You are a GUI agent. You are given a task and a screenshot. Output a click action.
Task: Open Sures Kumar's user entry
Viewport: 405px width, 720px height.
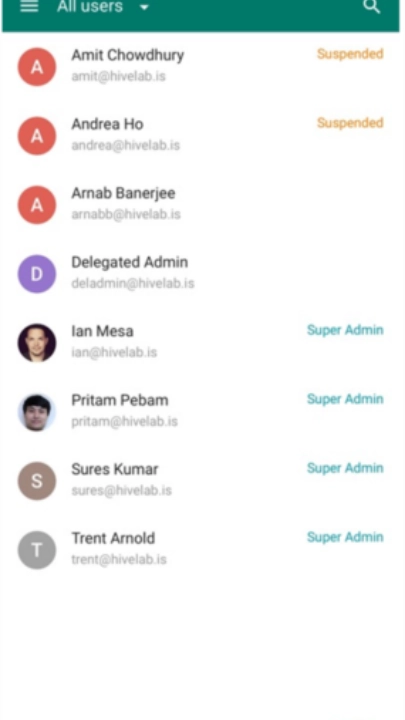pos(201,481)
